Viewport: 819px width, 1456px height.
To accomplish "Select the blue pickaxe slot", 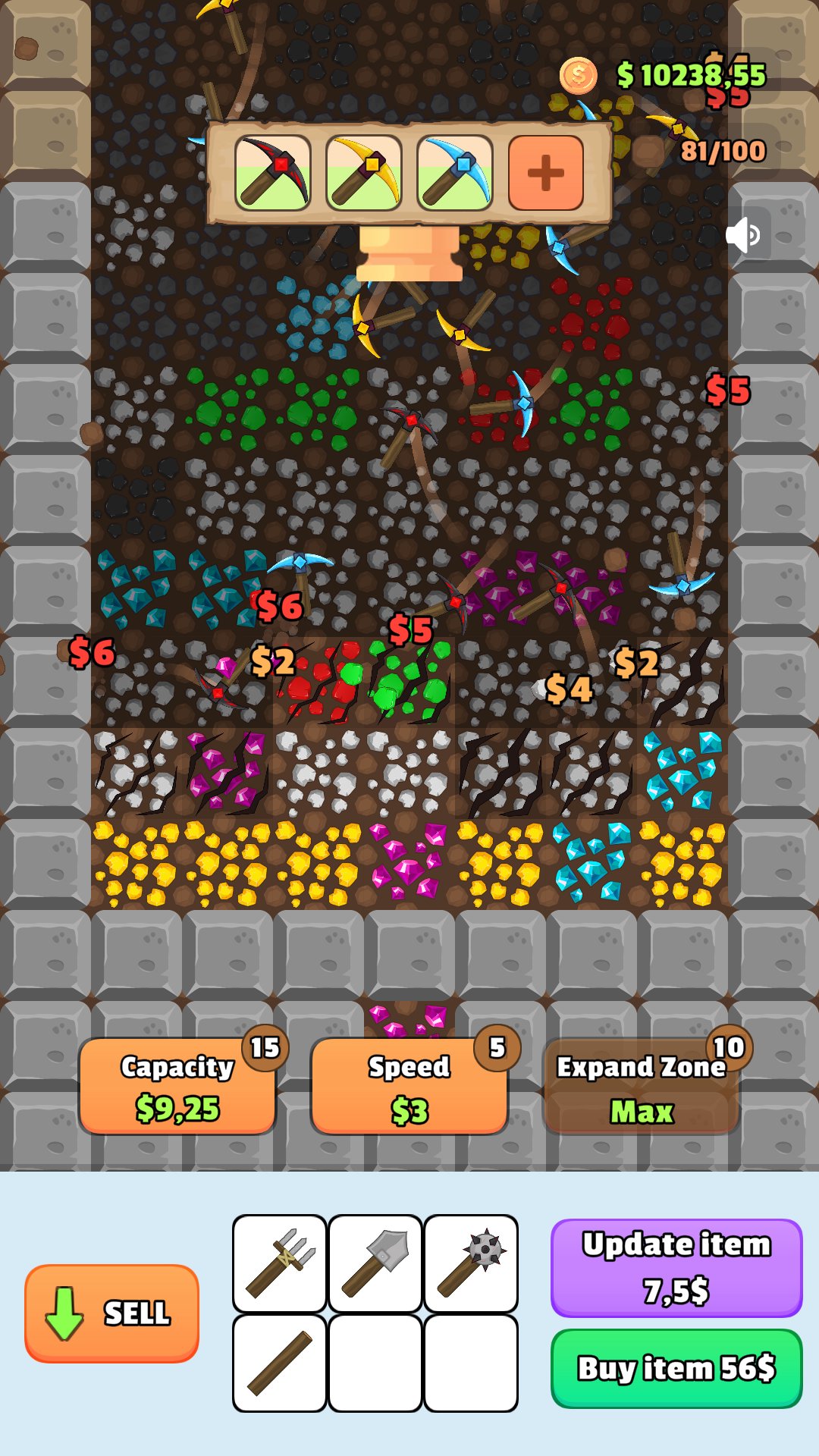I will pos(455,171).
